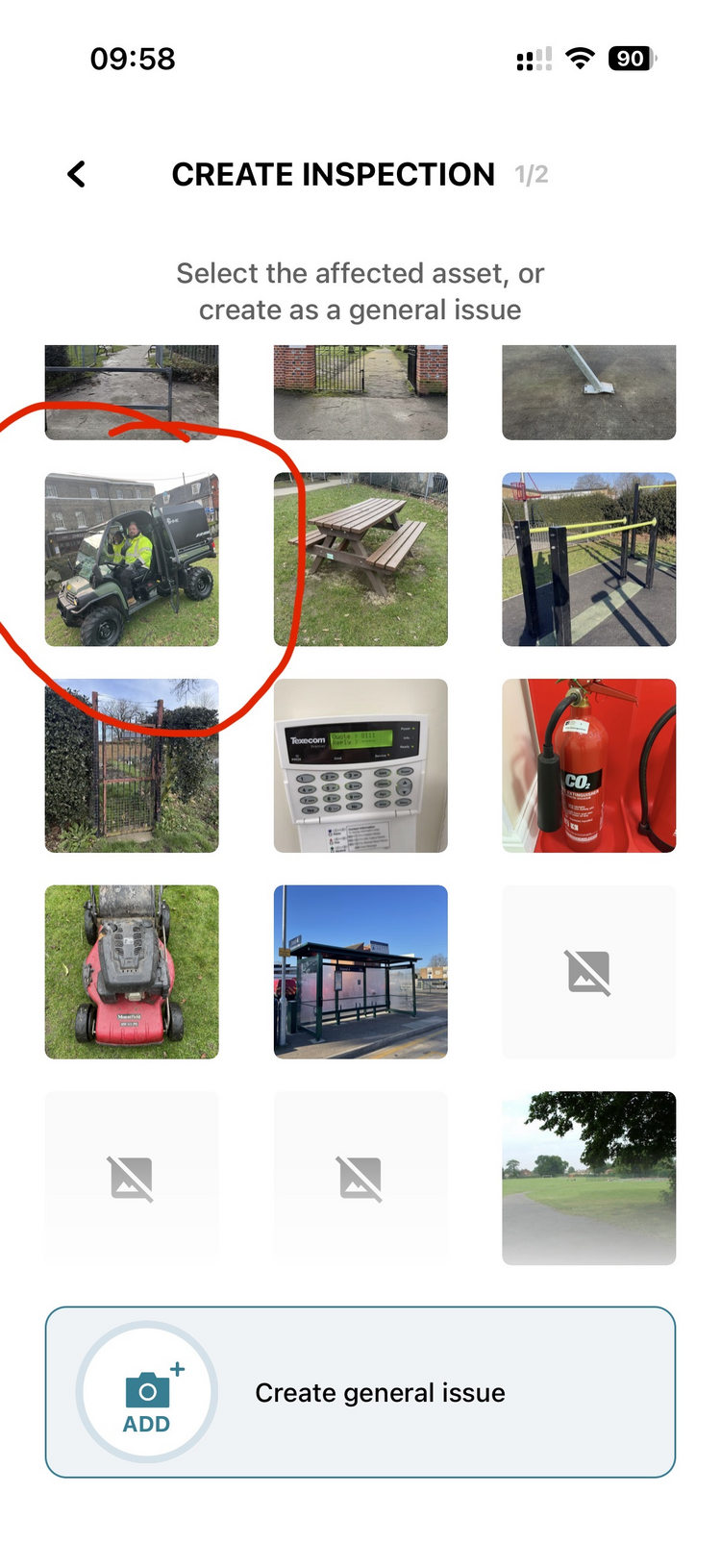Tap the battery indicator showing 90

pos(631,59)
